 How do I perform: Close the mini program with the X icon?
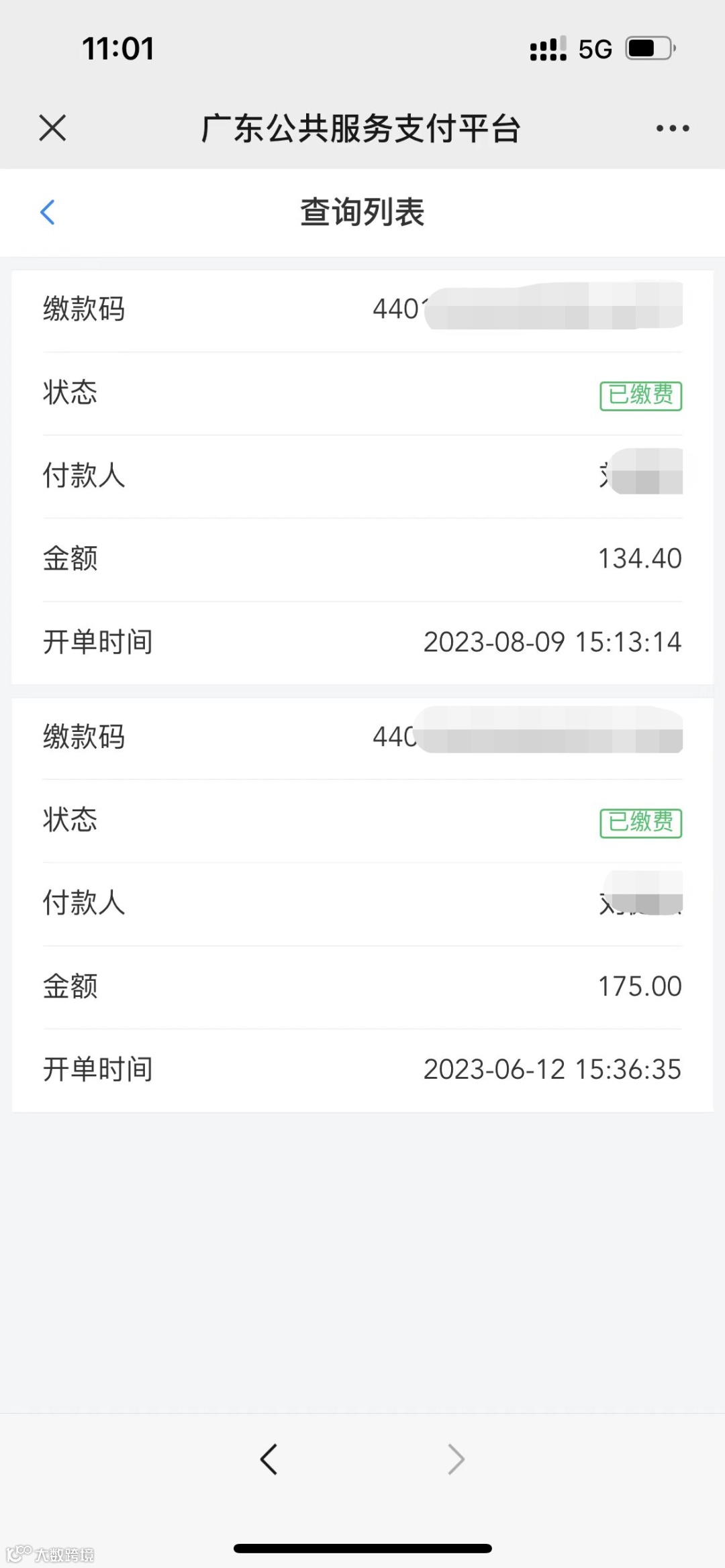52,127
